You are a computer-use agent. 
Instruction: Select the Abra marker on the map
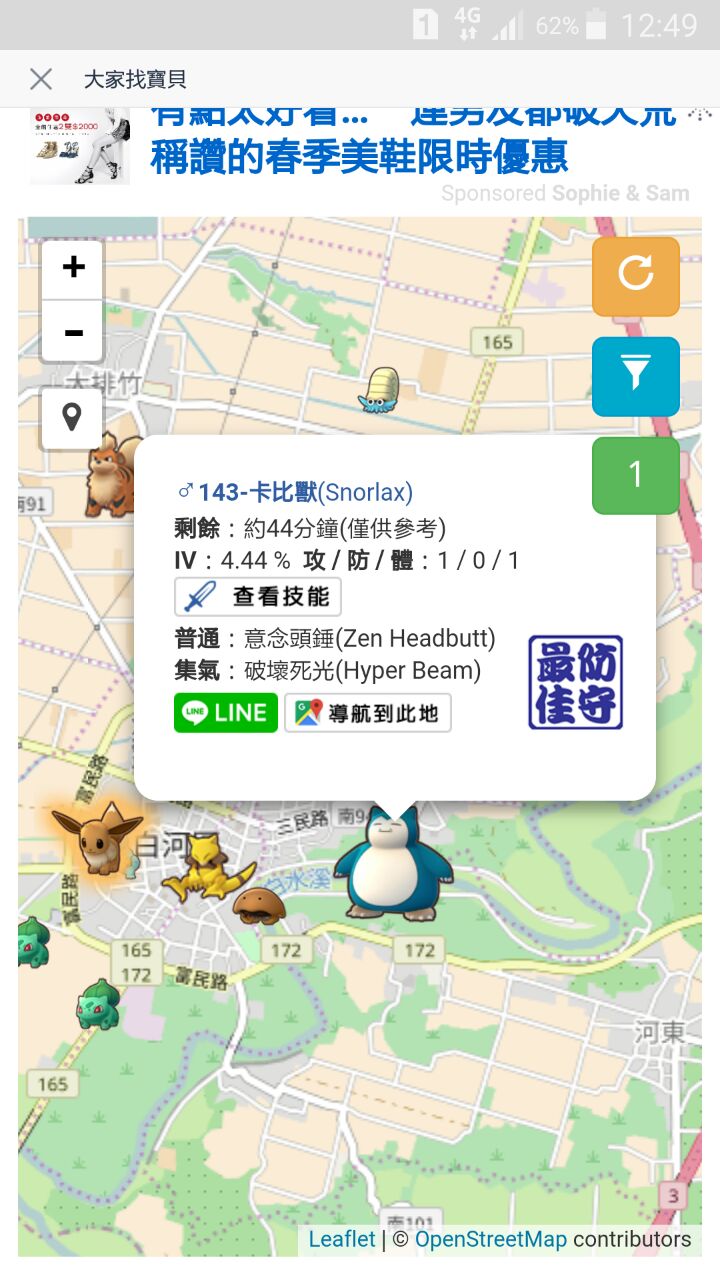209,868
